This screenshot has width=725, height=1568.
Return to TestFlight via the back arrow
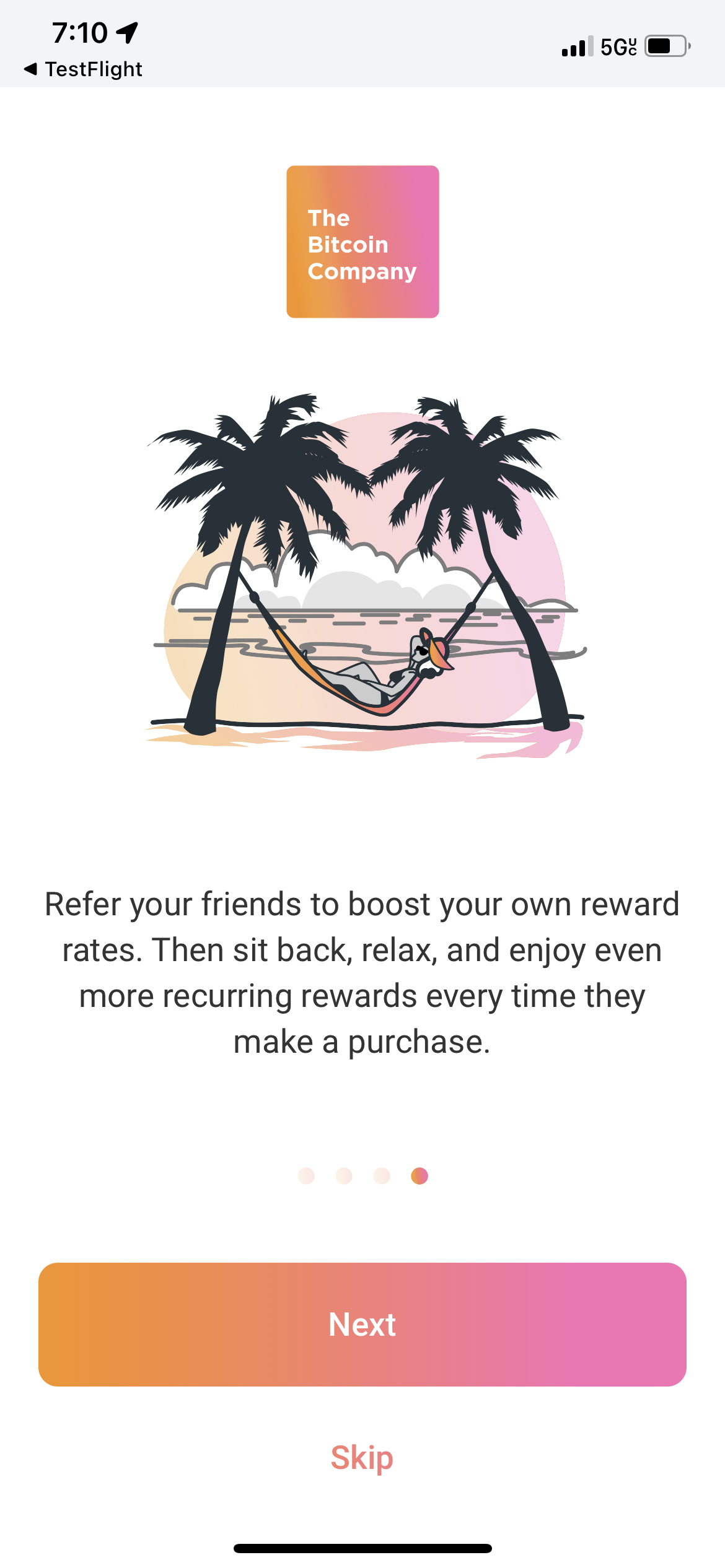click(83, 69)
